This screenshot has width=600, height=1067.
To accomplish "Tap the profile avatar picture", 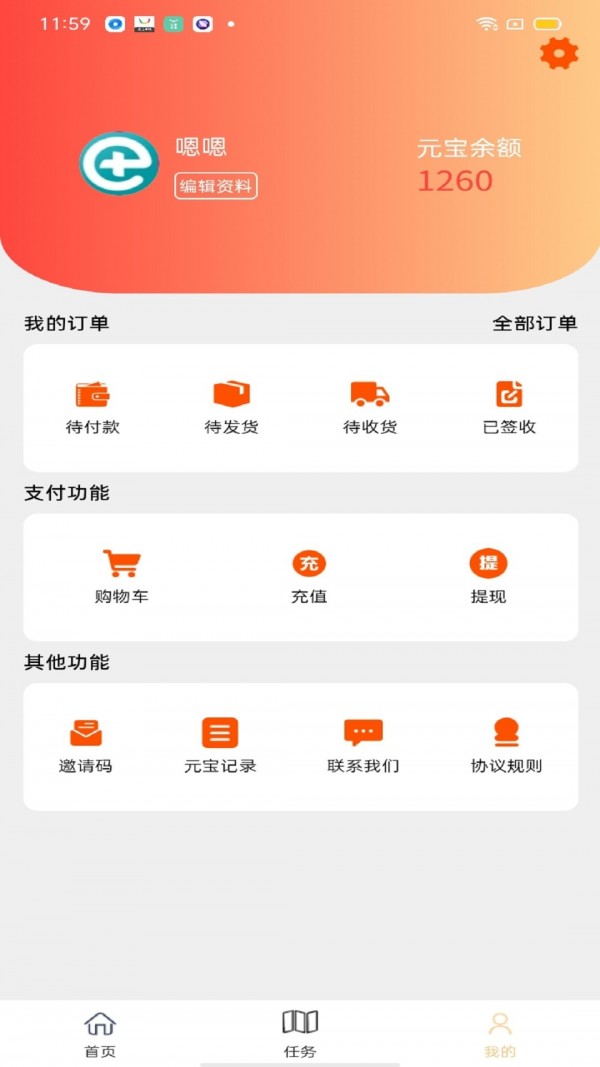I will pyautogui.click(x=119, y=163).
